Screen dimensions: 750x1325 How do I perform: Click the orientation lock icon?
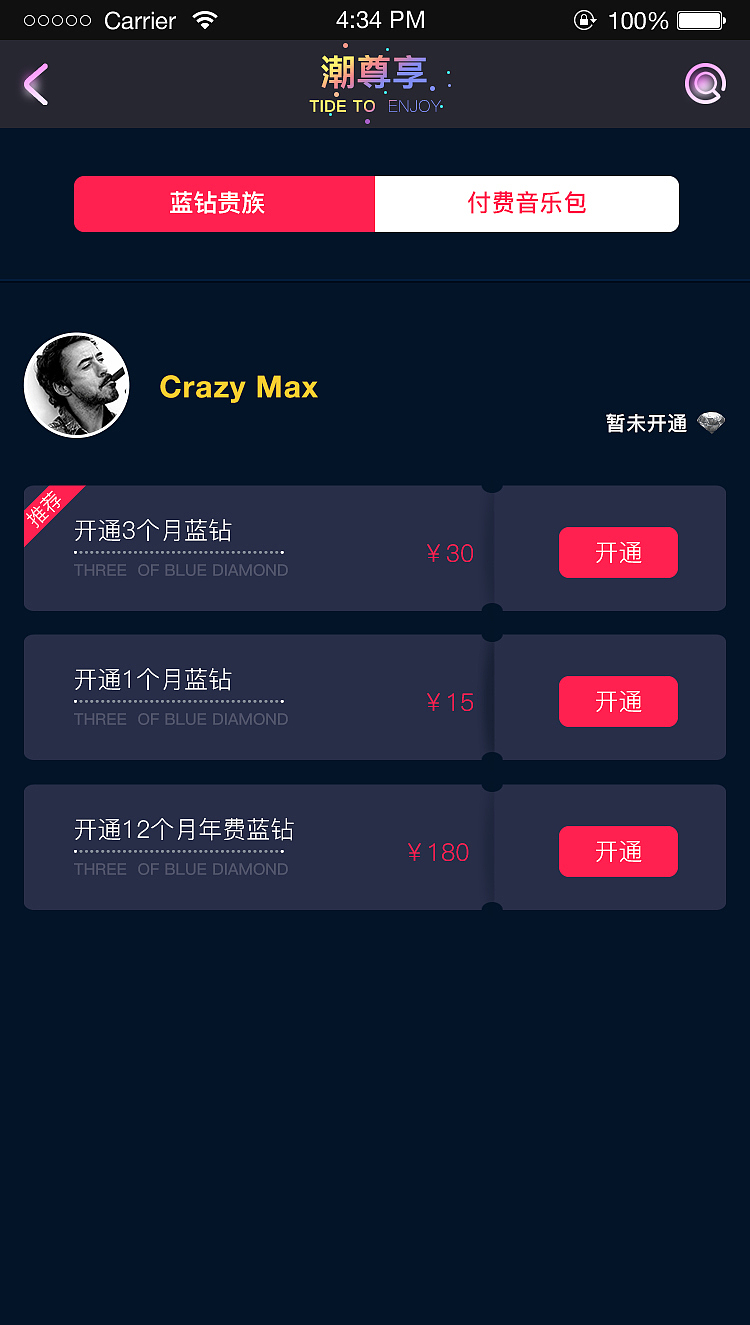click(585, 18)
